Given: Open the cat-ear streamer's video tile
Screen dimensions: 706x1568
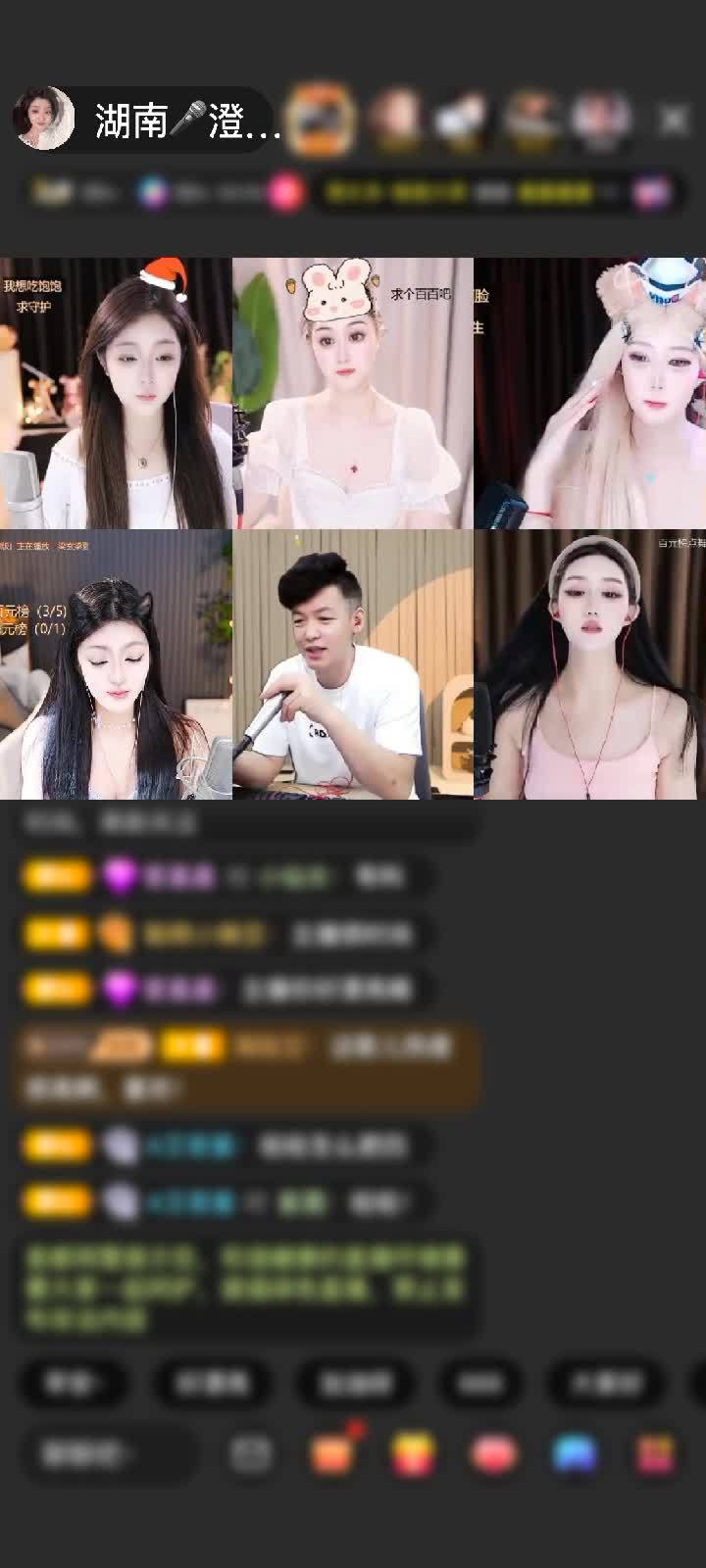Looking at the screenshot, I should pyautogui.click(x=116, y=664).
